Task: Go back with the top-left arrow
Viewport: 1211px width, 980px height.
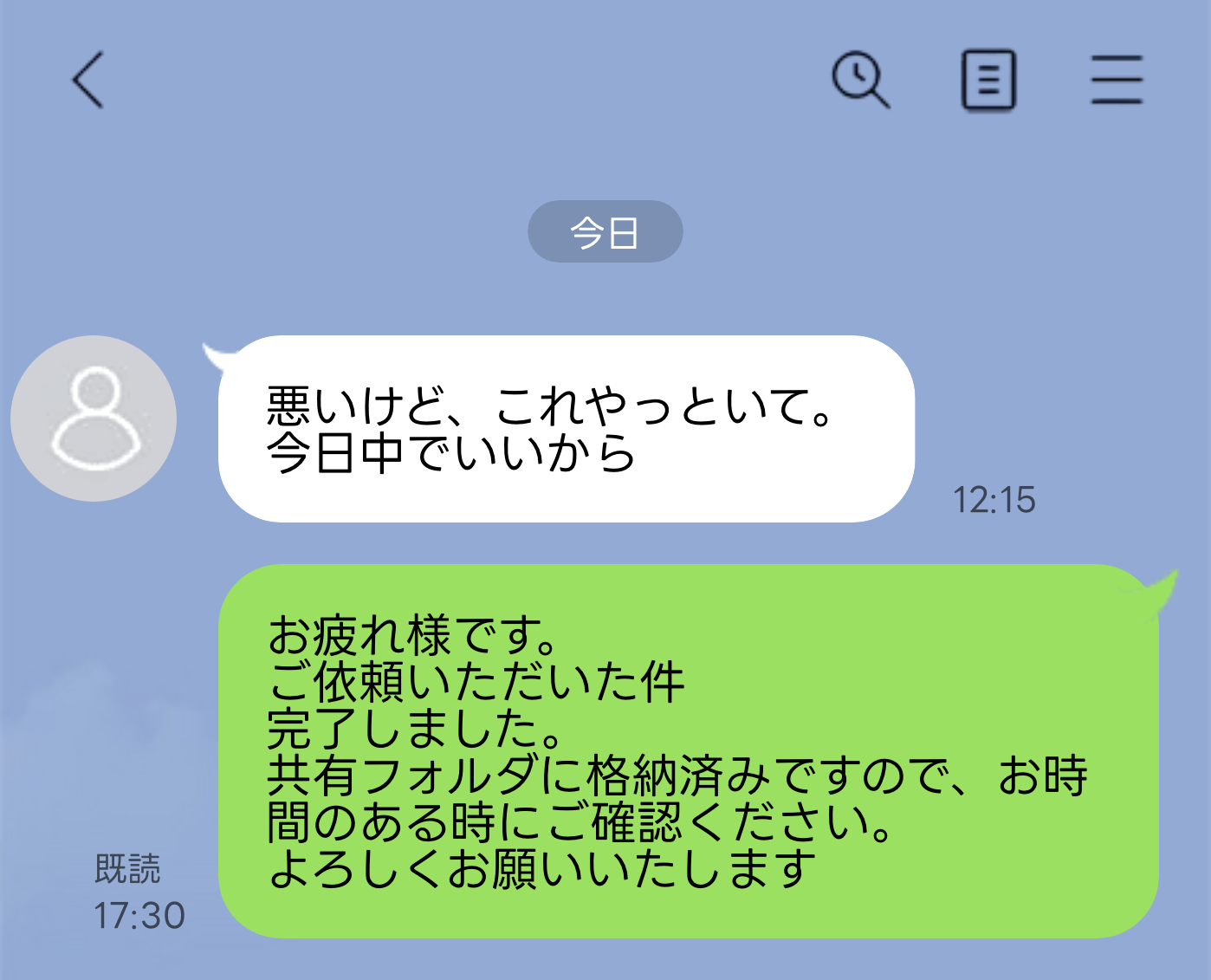Action: [x=87, y=80]
